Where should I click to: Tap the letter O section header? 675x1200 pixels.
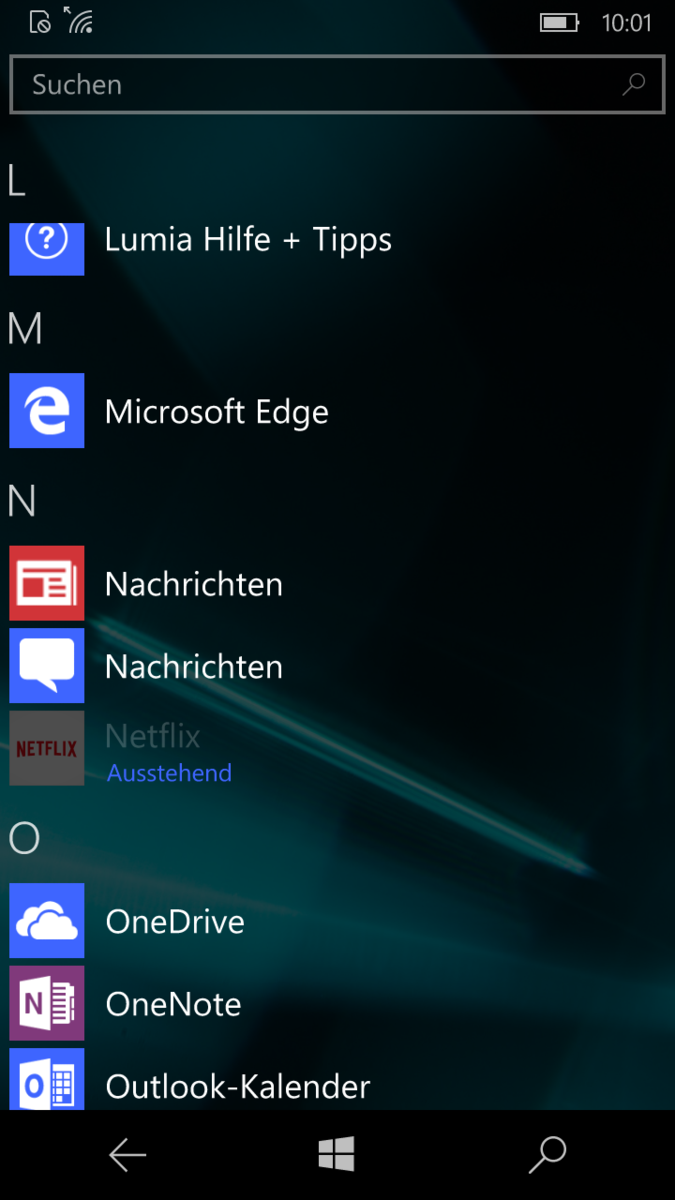[x=24, y=838]
